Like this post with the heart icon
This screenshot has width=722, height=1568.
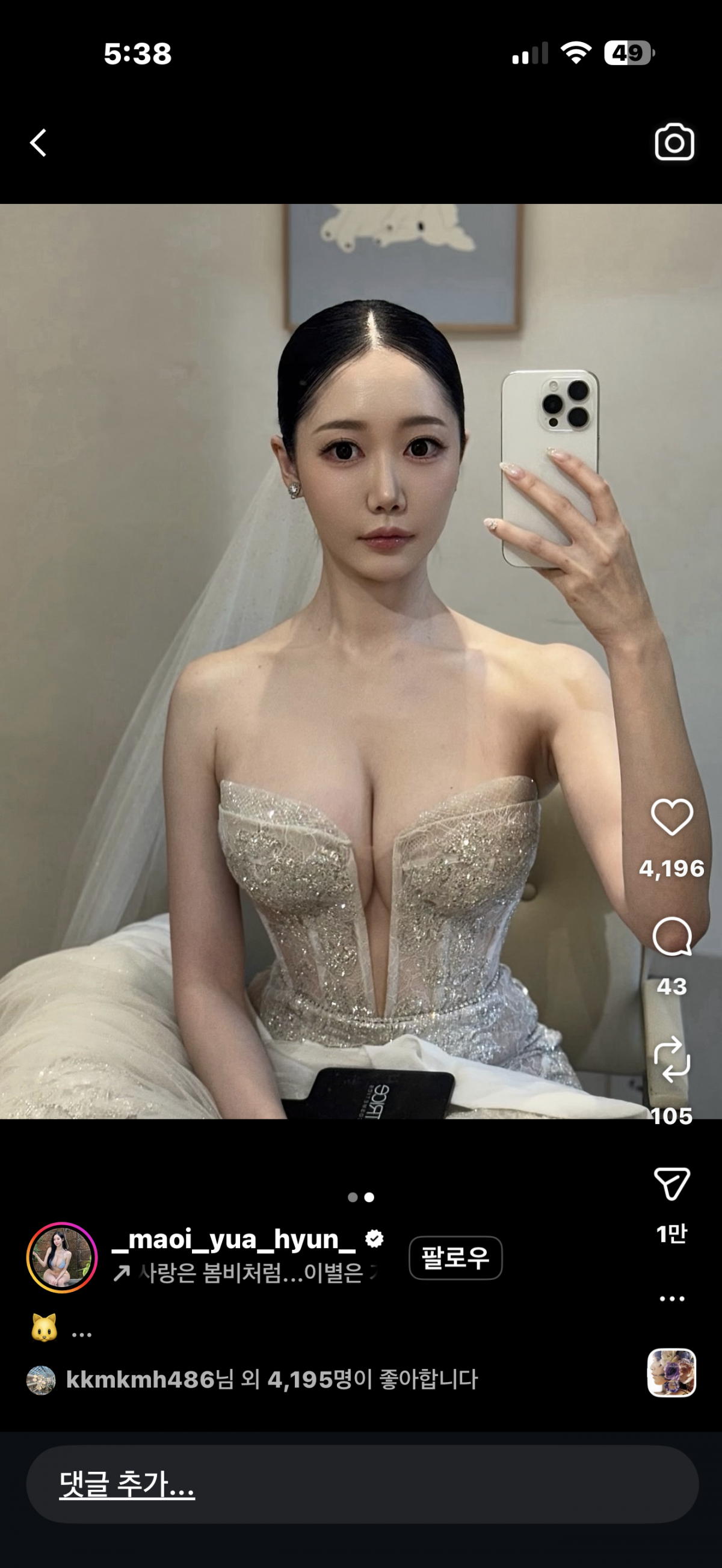671,817
